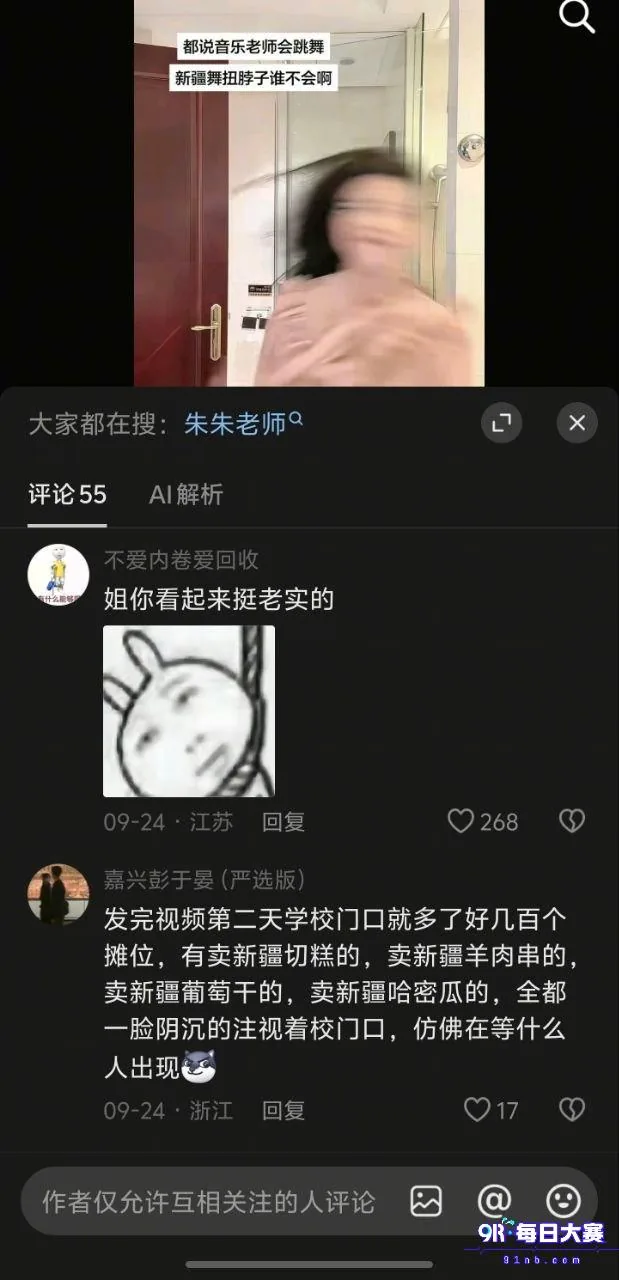Viewport: 619px width, 1280px height.
Task: Tap the video playing above the comments
Action: click(309, 193)
